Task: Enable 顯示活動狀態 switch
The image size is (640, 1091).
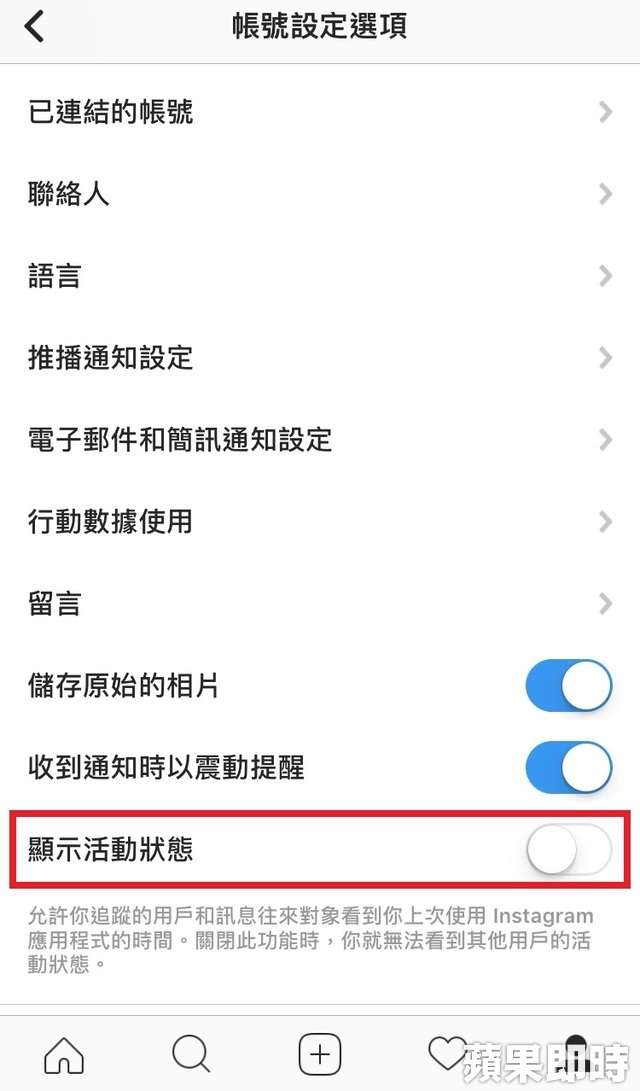Action: [568, 851]
